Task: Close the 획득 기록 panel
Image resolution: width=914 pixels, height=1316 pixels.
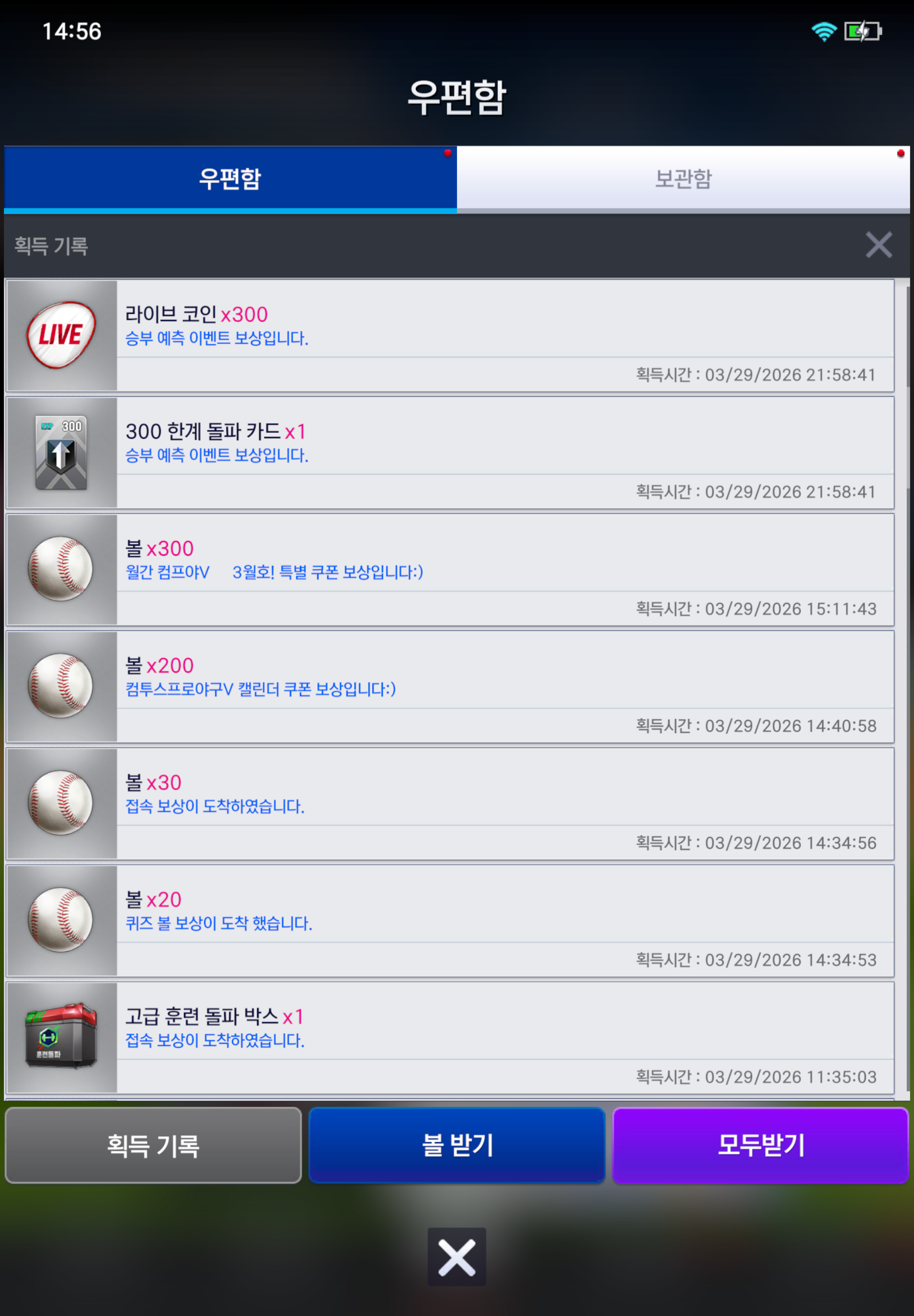Action: tap(878, 245)
